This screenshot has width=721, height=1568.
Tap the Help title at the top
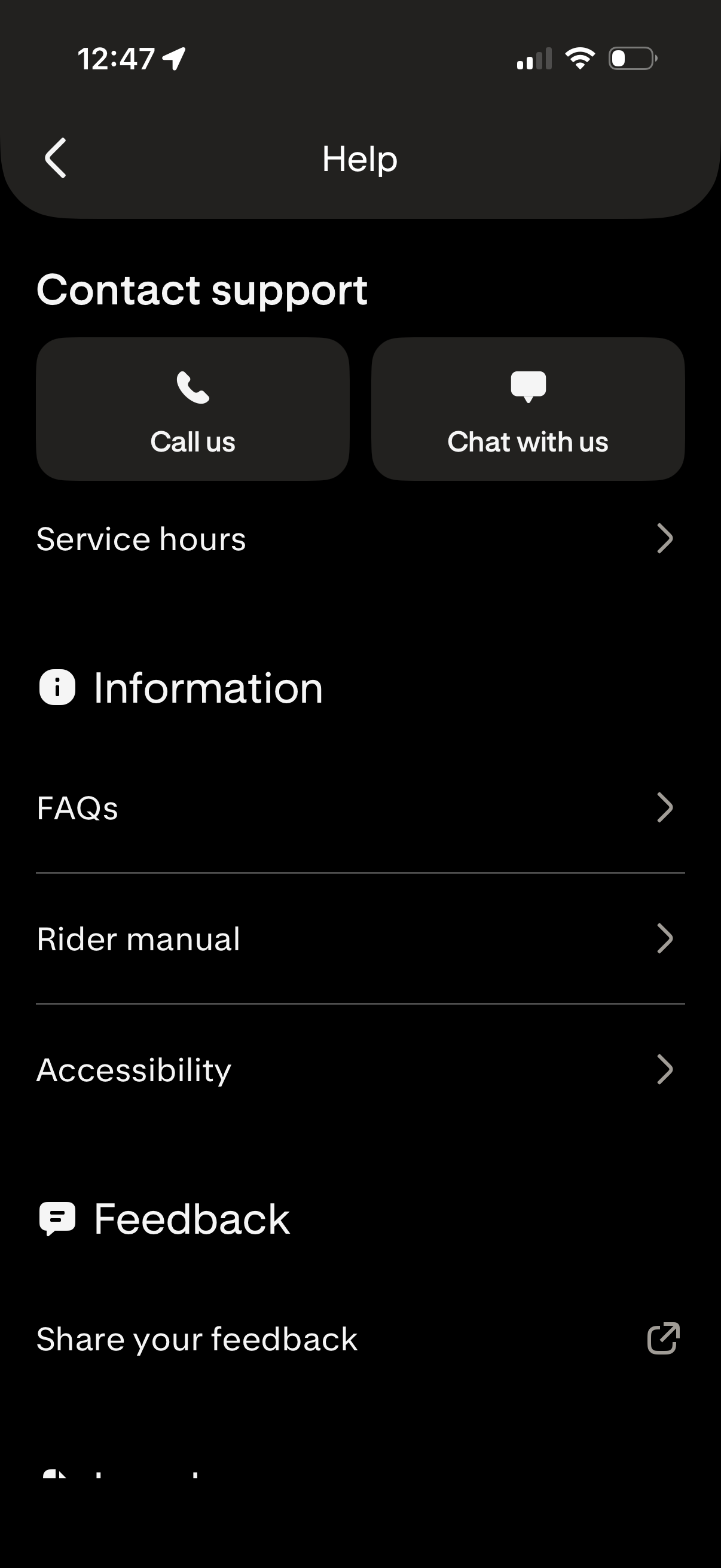(x=360, y=158)
